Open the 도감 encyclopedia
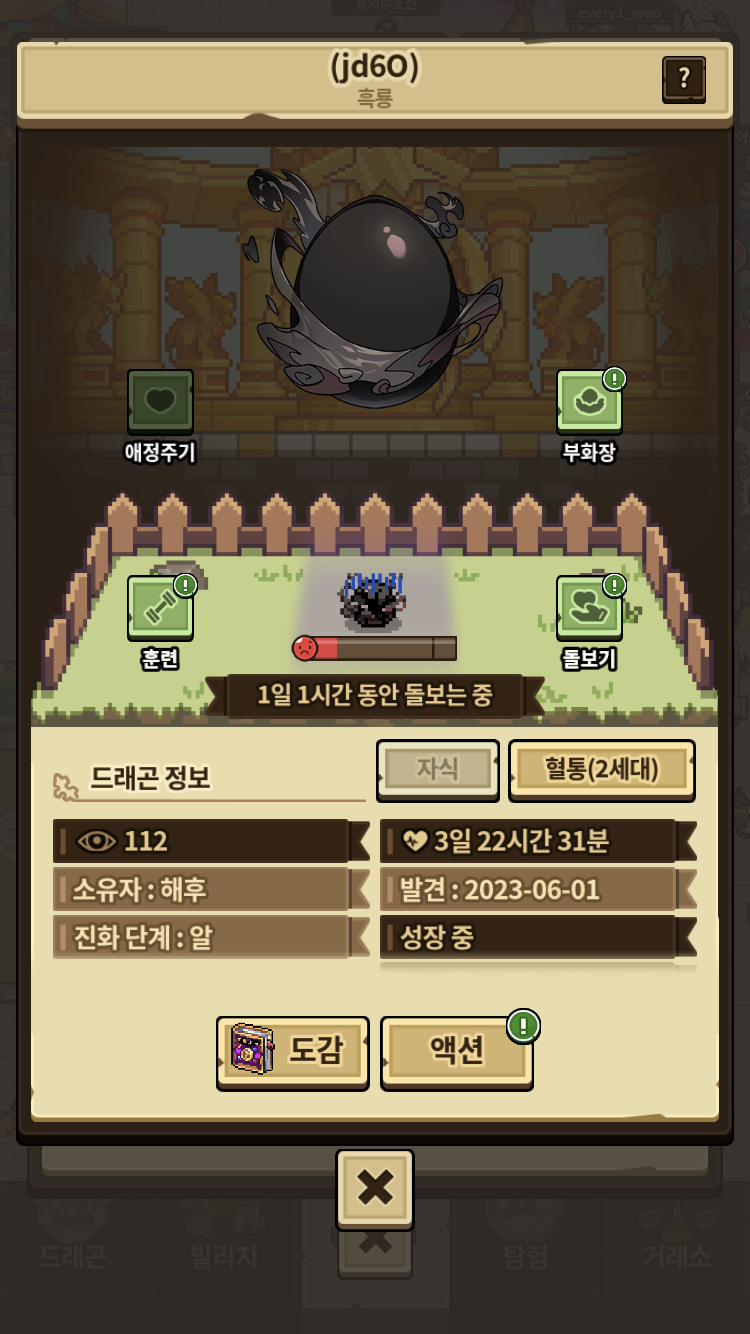This screenshot has height=1334, width=750. 292,1051
